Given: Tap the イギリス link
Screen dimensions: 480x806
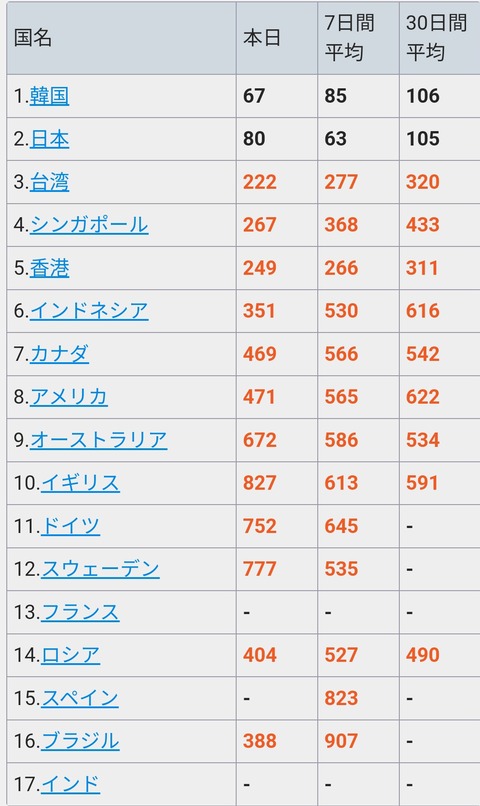Looking at the screenshot, I should (80, 483).
